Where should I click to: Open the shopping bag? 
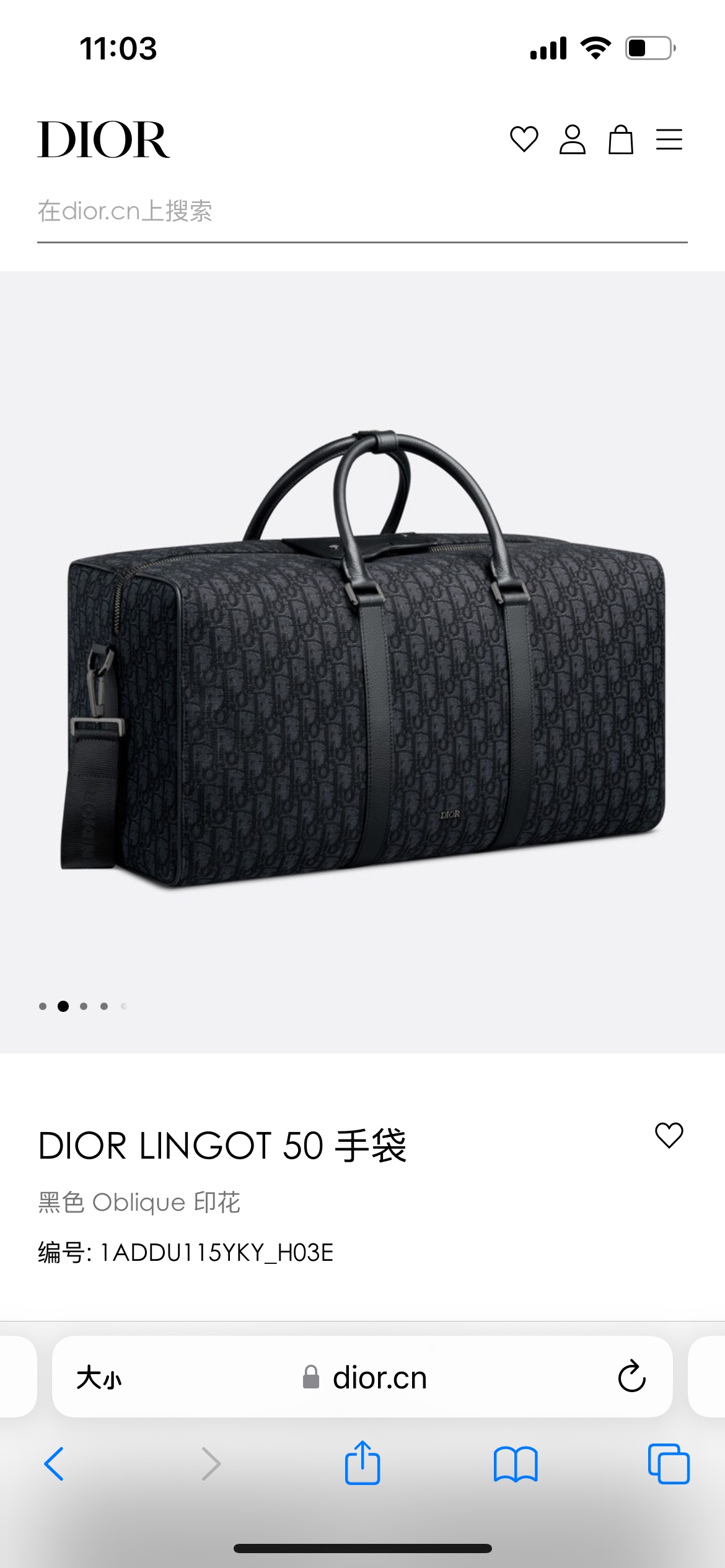pyautogui.click(x=620, y=139)
